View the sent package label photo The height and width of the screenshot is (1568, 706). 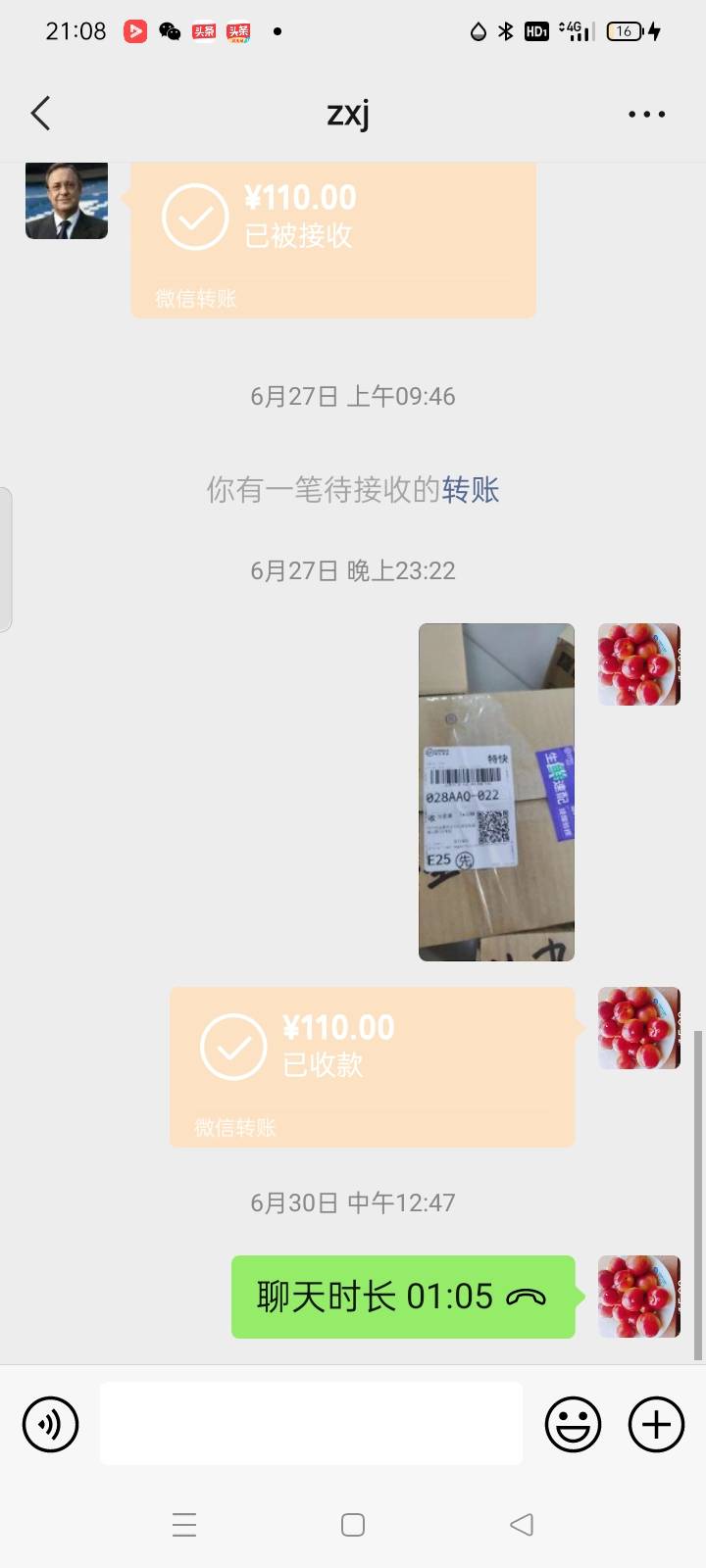[496, 792]
